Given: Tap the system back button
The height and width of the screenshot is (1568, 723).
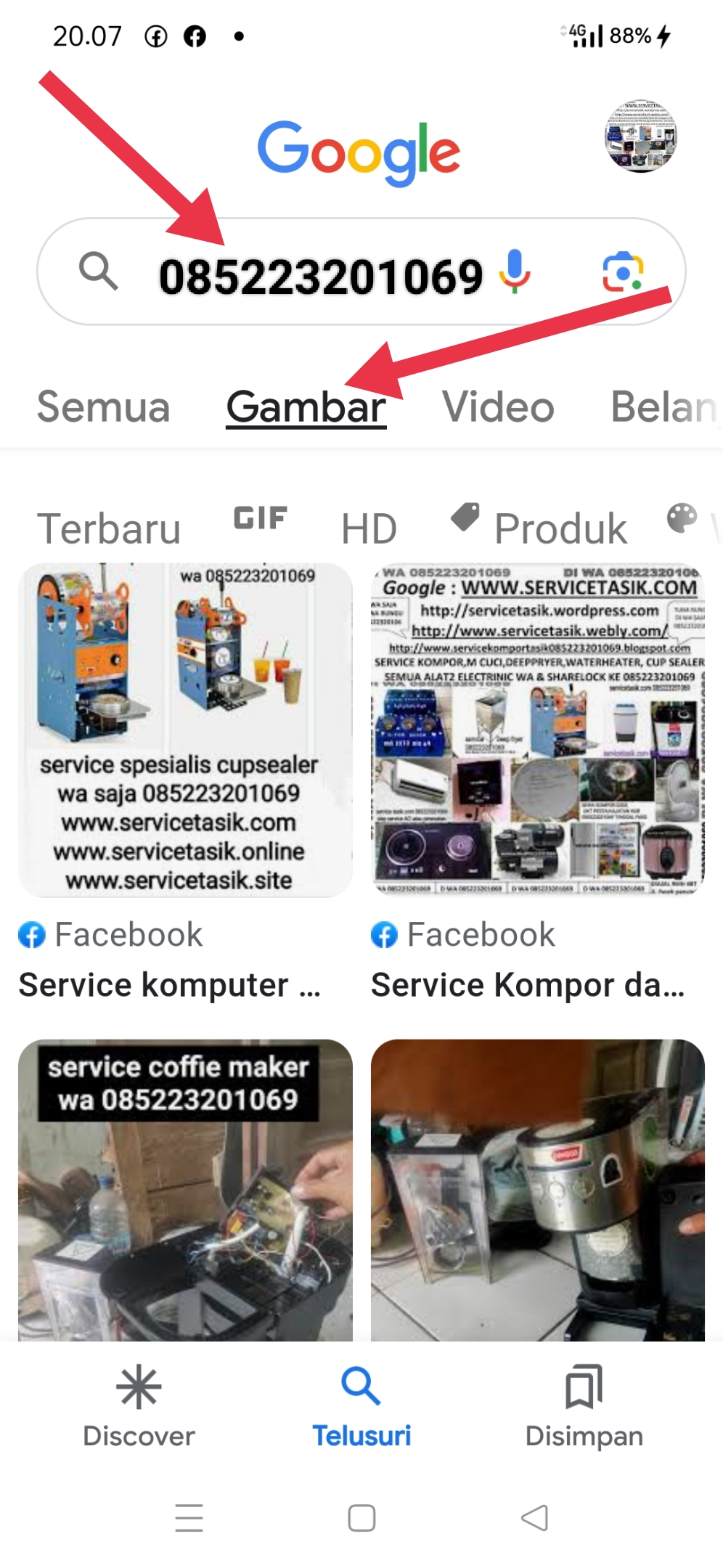Looking at the screenshot, I should 535,1517.
